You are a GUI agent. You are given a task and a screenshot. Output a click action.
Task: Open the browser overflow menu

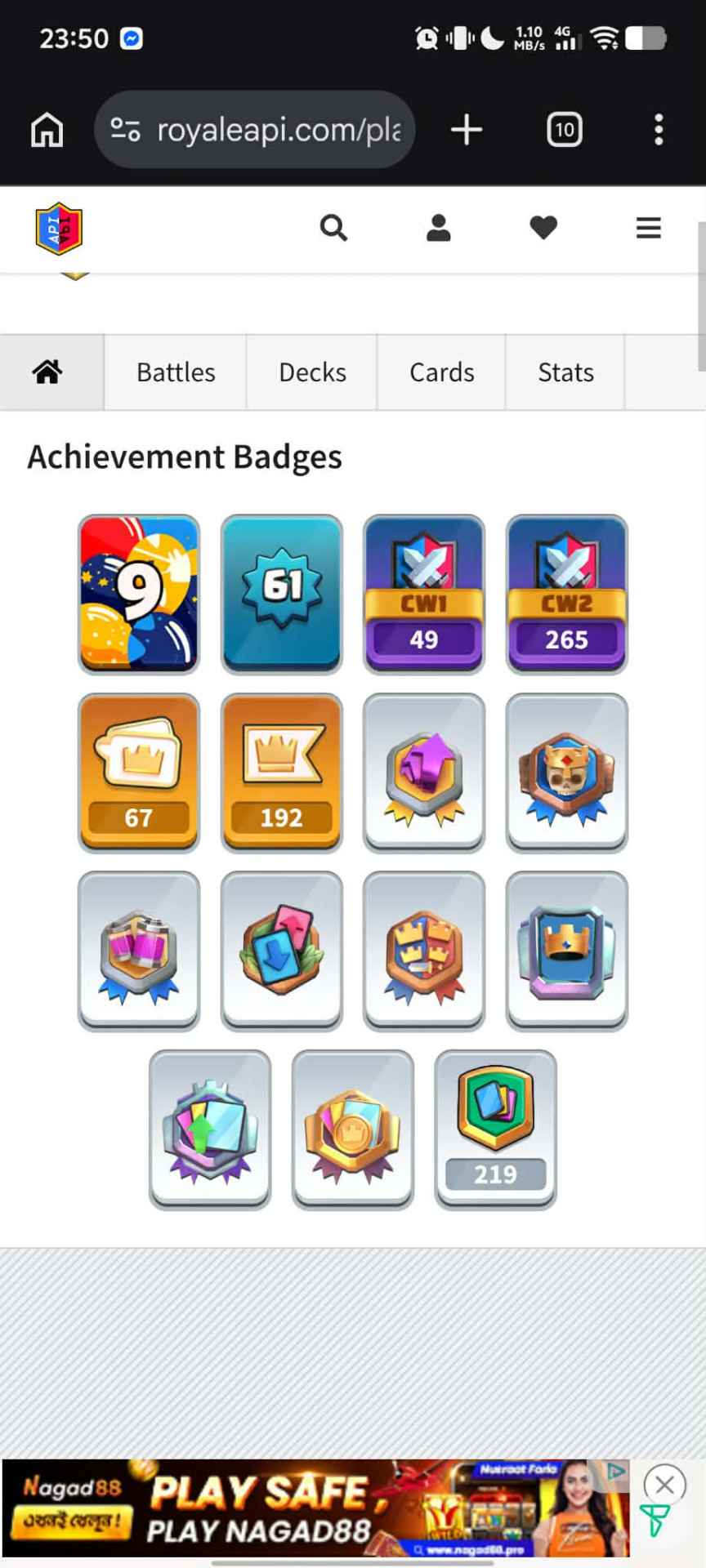click(659, 130)
